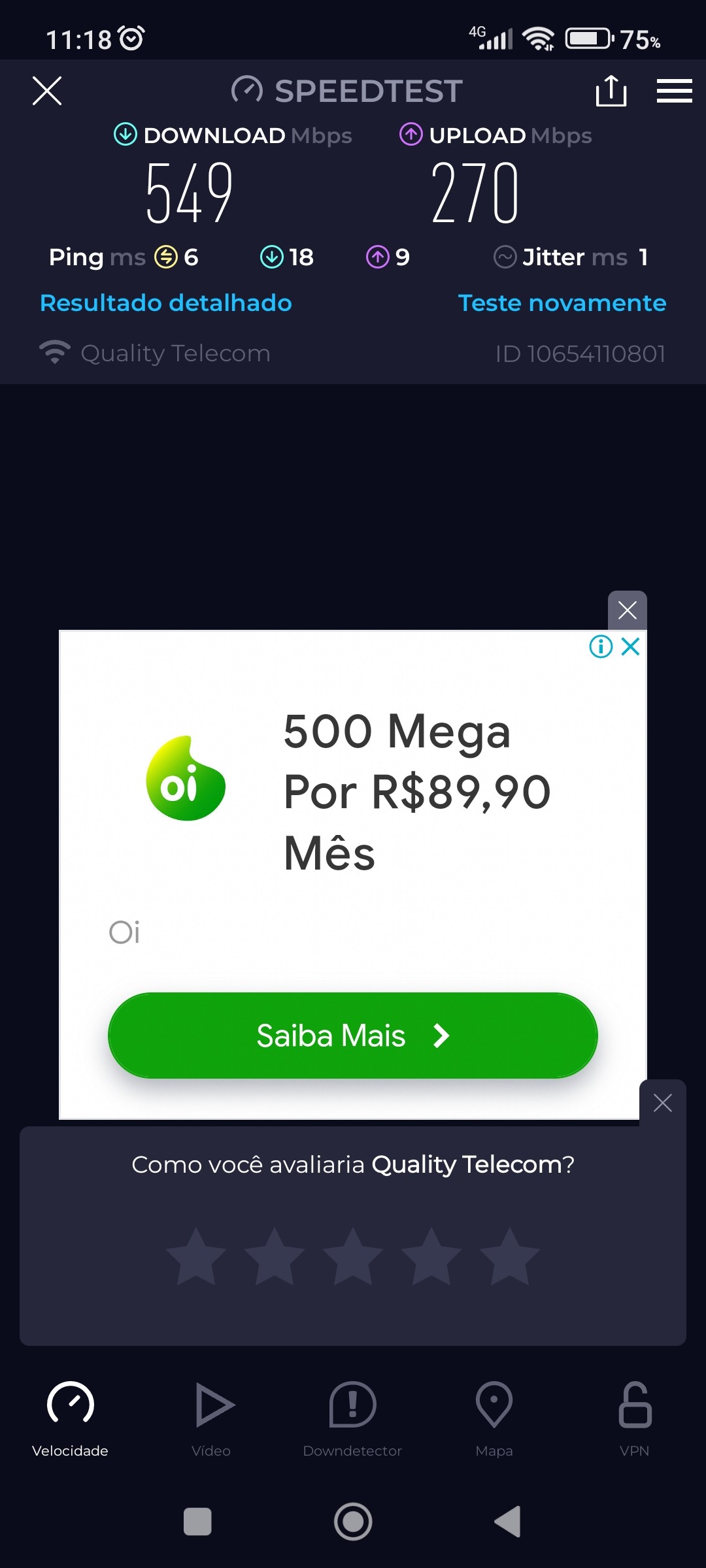Dismiss the Oi ad with gray X
The width and height of the screenshot is (706, 1568).
point(627,610)
